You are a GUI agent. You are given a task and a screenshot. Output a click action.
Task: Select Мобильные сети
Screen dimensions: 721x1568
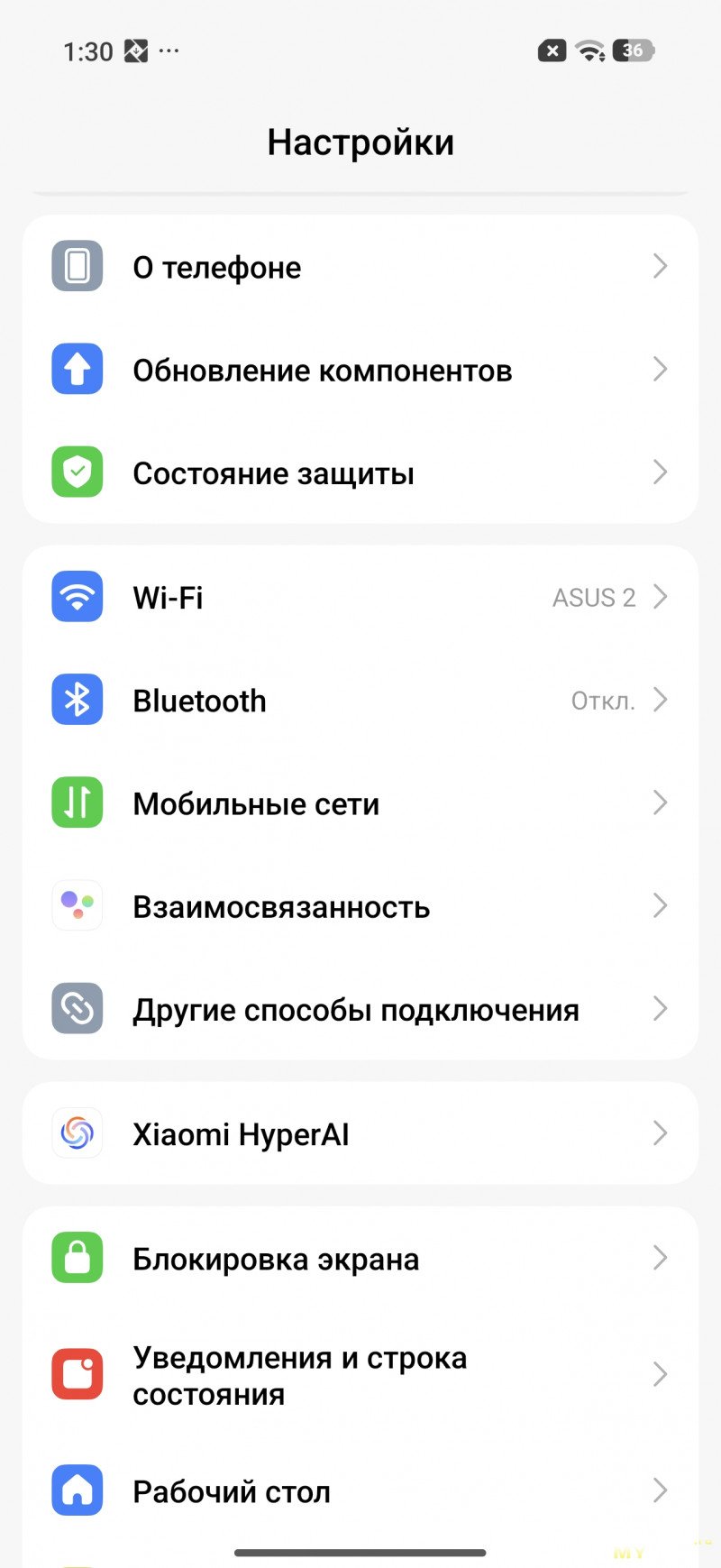[360, 802]
